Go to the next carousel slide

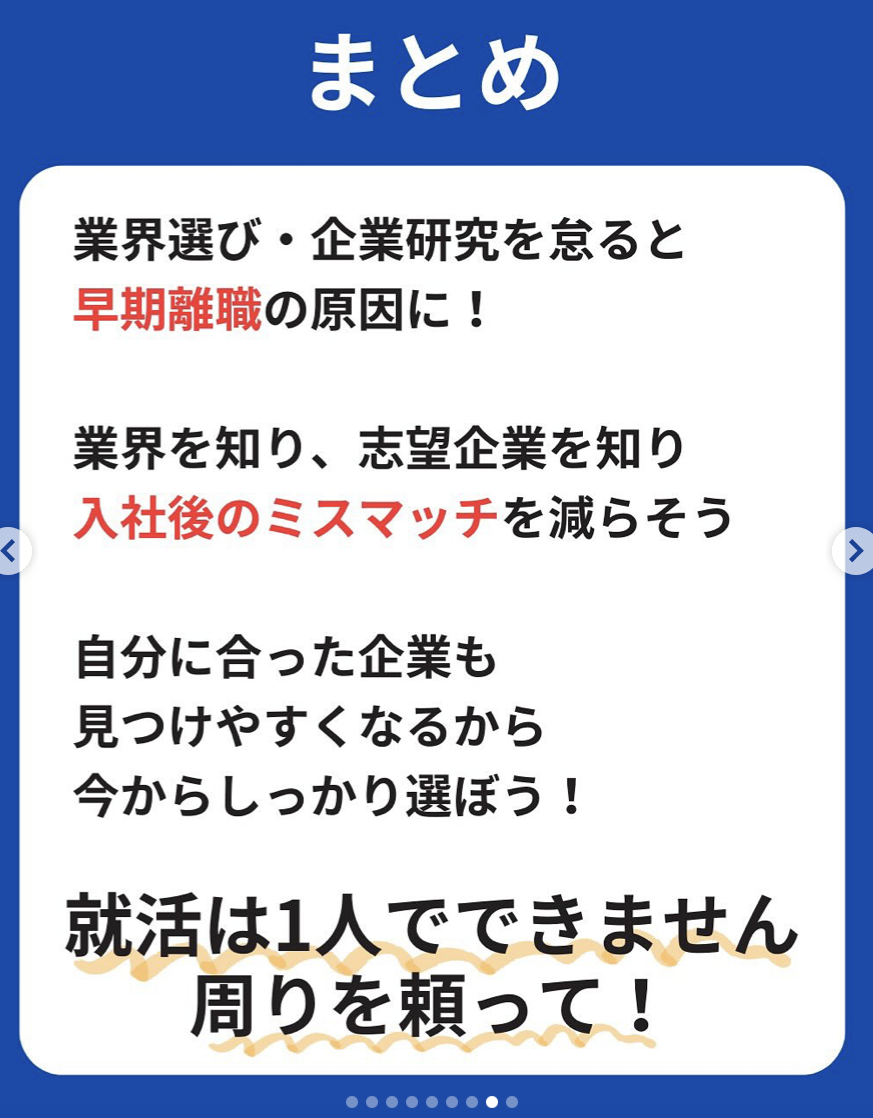coord(855,550)
